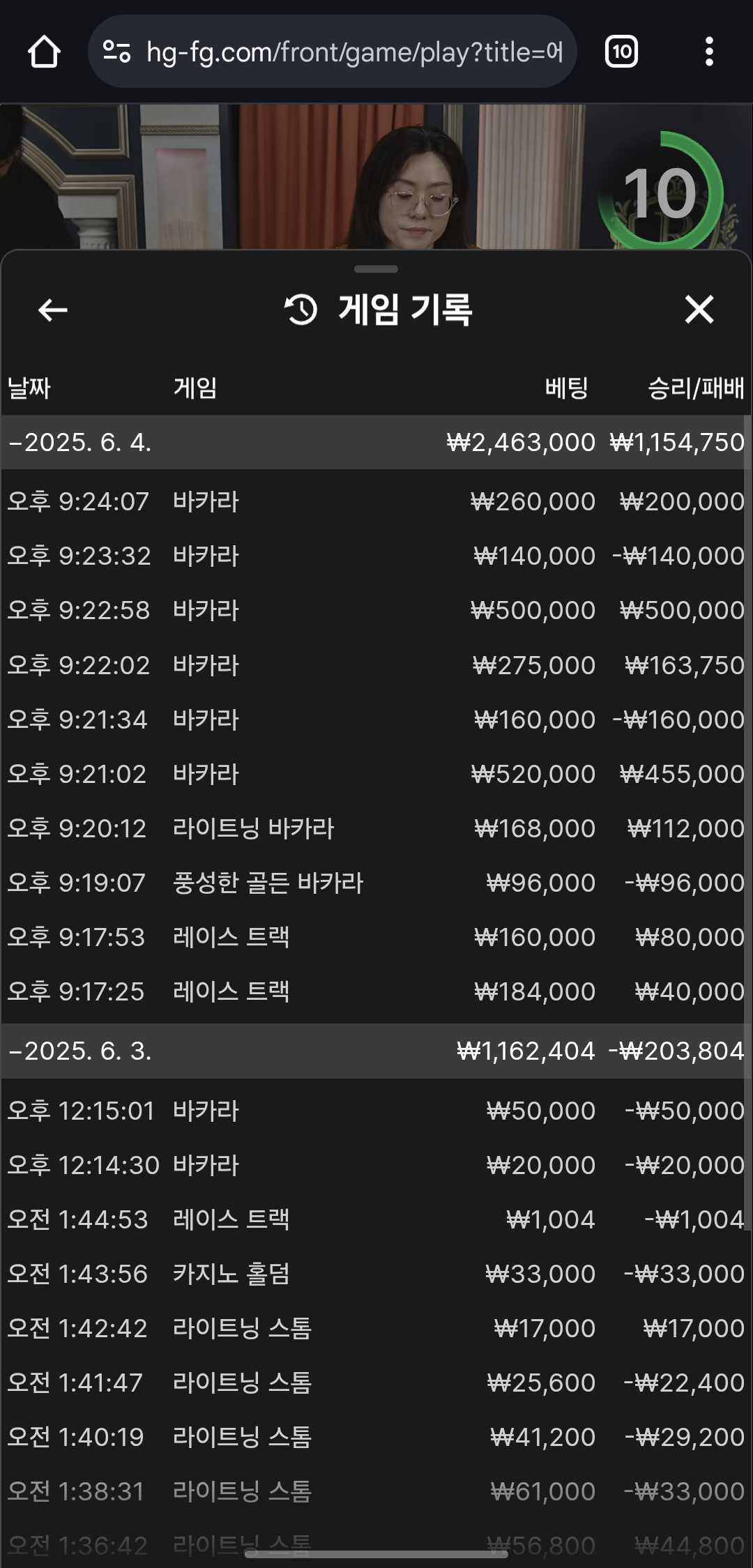753x1568 pixels.
Task: Open the 오전 1:44:53 레이스 트랙 record
Action: (375, 1219)
